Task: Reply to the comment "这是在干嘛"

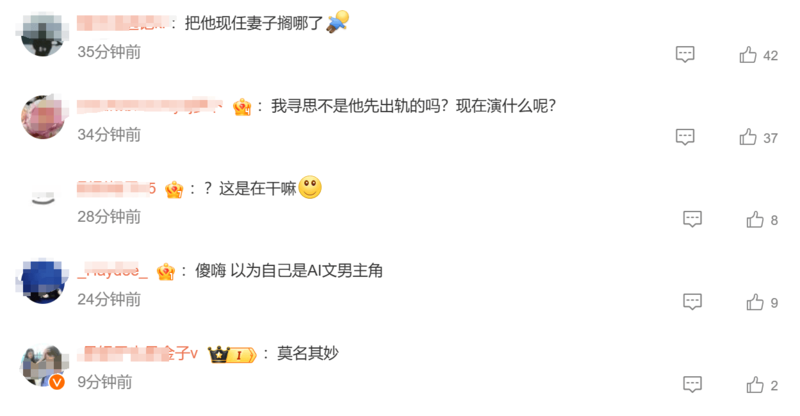Action: coord(692,219)
